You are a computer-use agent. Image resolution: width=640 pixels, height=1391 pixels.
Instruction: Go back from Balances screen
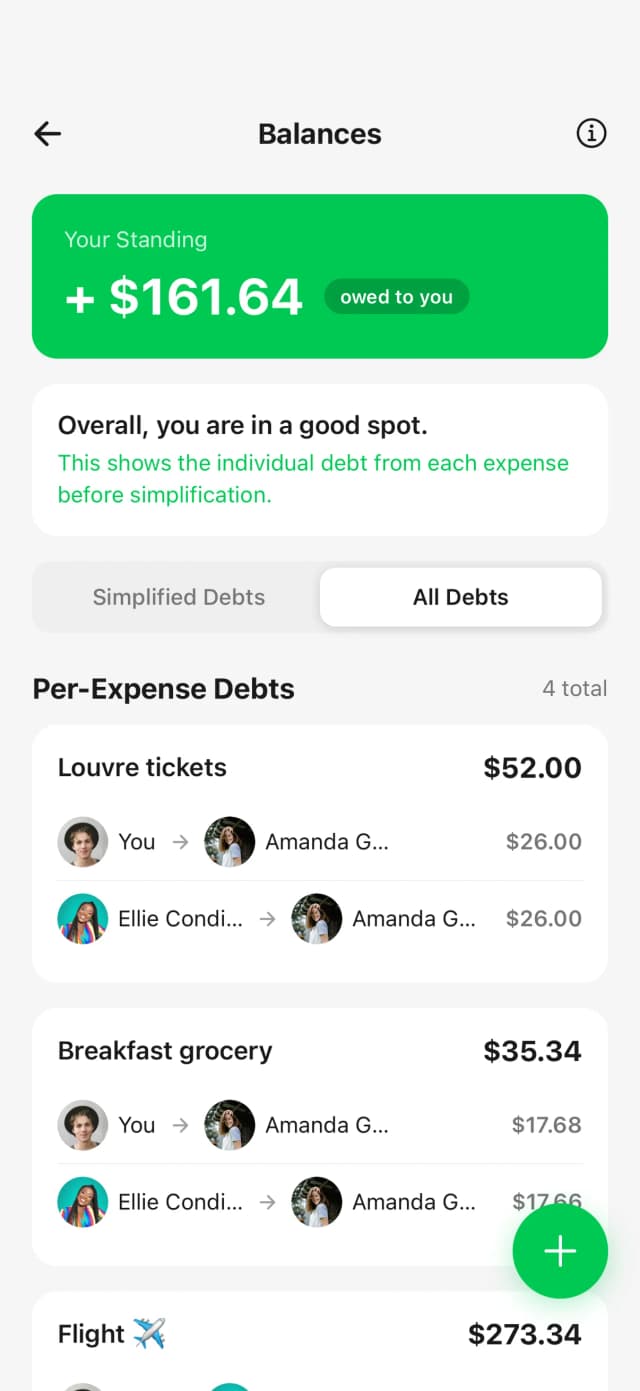point(48,133)
